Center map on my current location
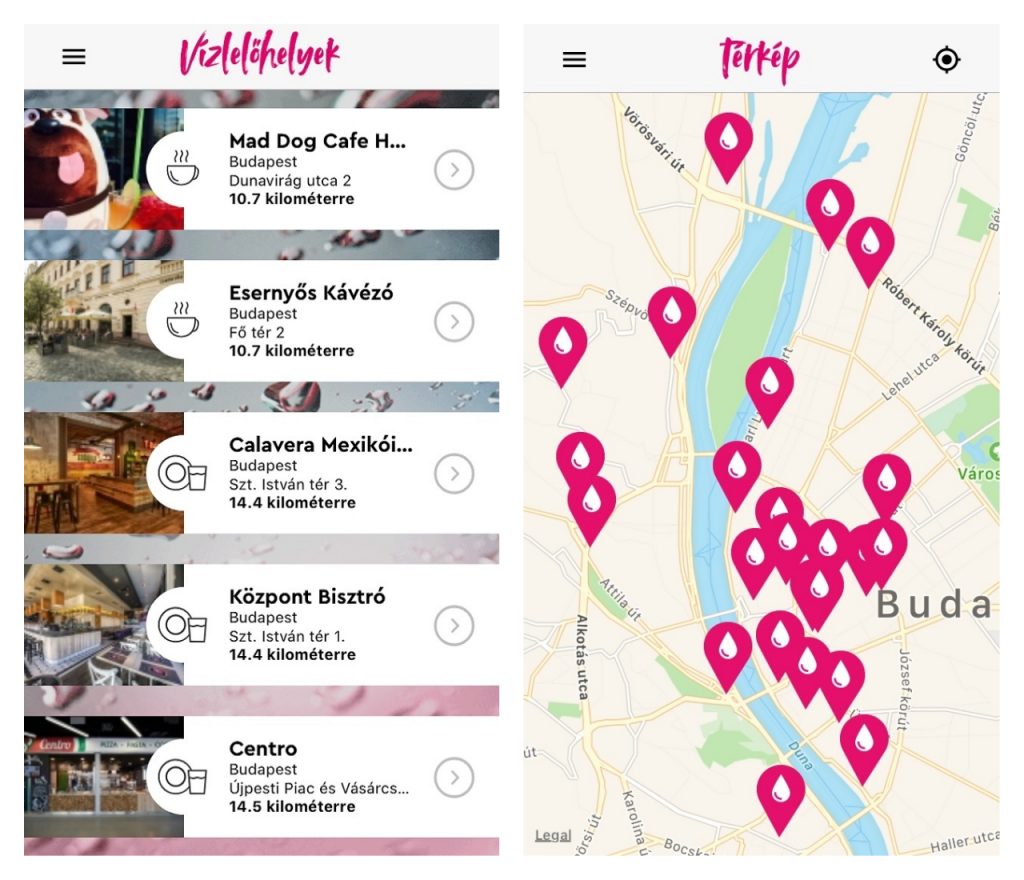 click(946, 60)
